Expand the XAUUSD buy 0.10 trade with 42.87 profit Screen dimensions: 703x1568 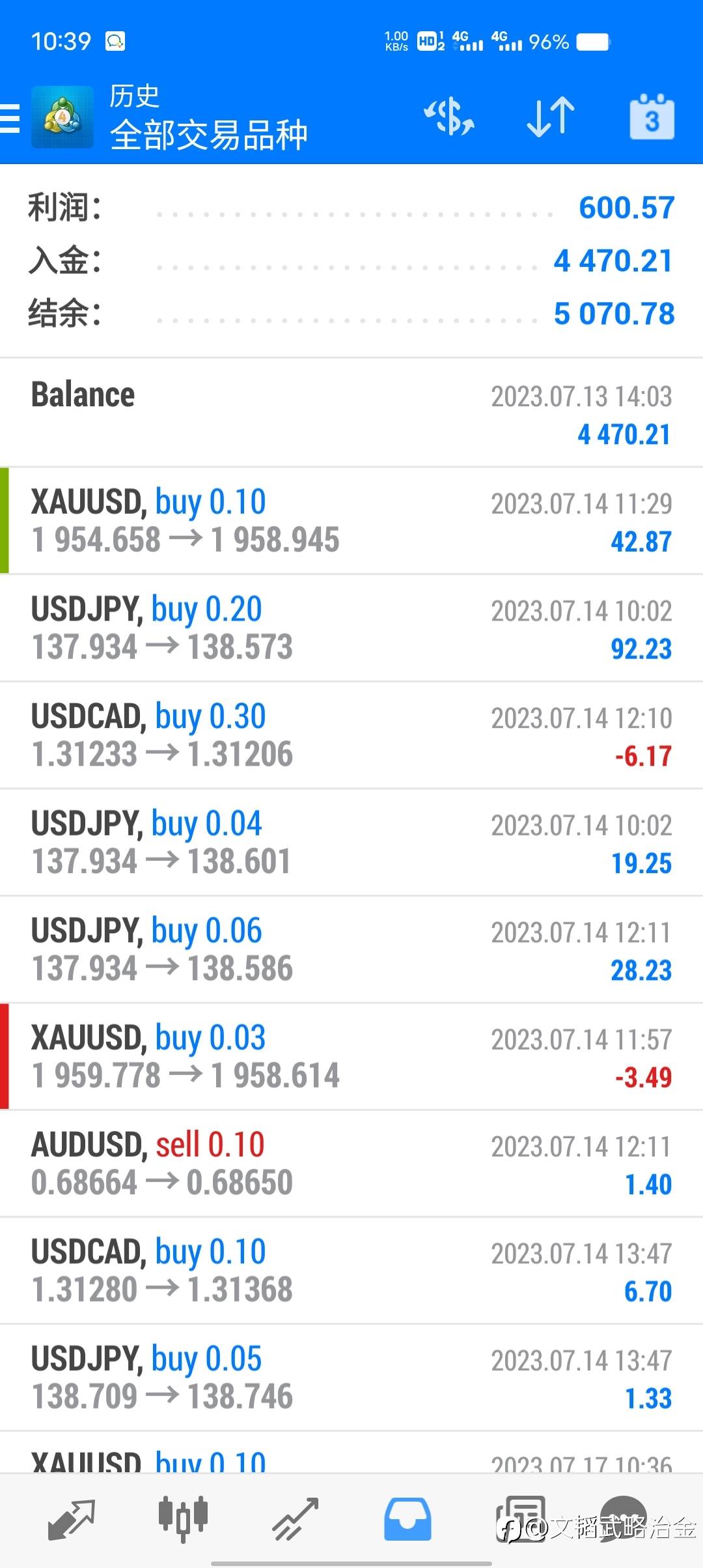coord(351,521)
